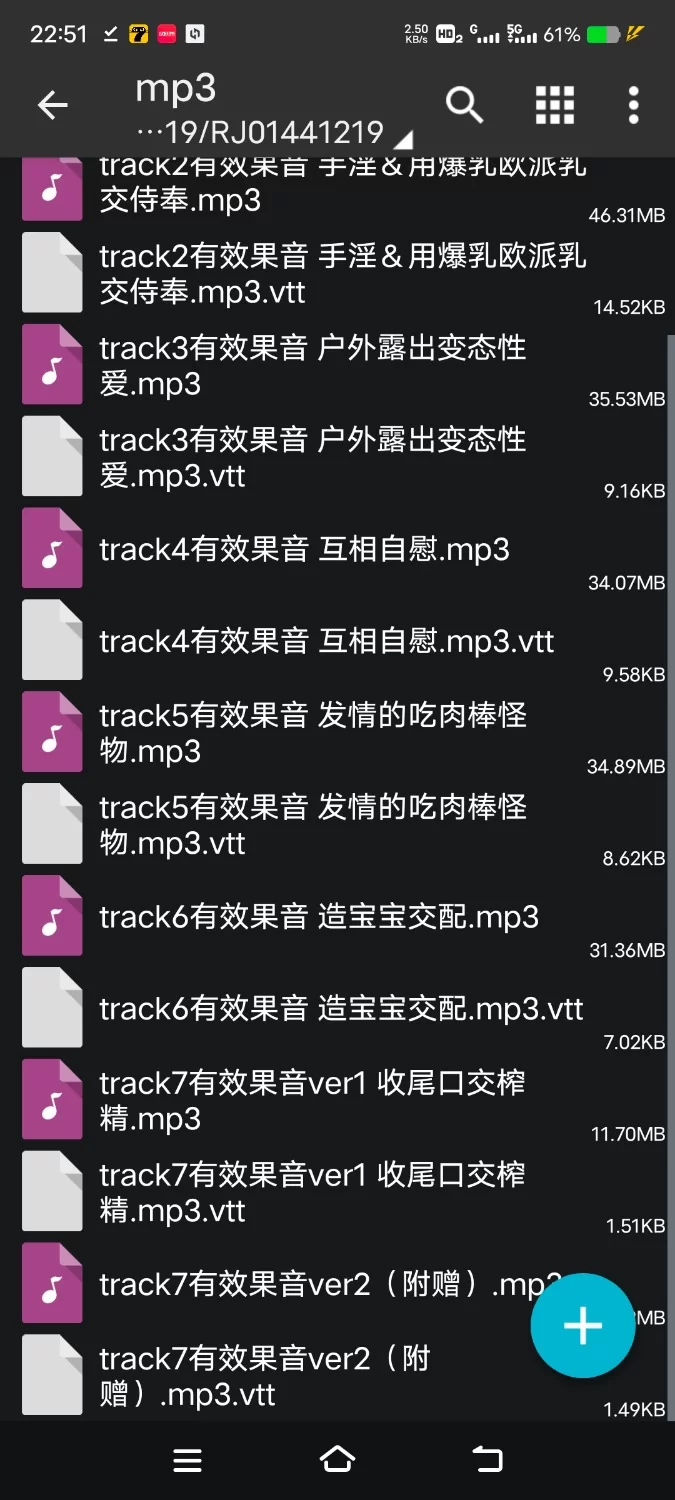Open the track5 .mp3 audio file
This screenshot has height=1500, width=675.
pyautogui.click(x=312, y=733)
